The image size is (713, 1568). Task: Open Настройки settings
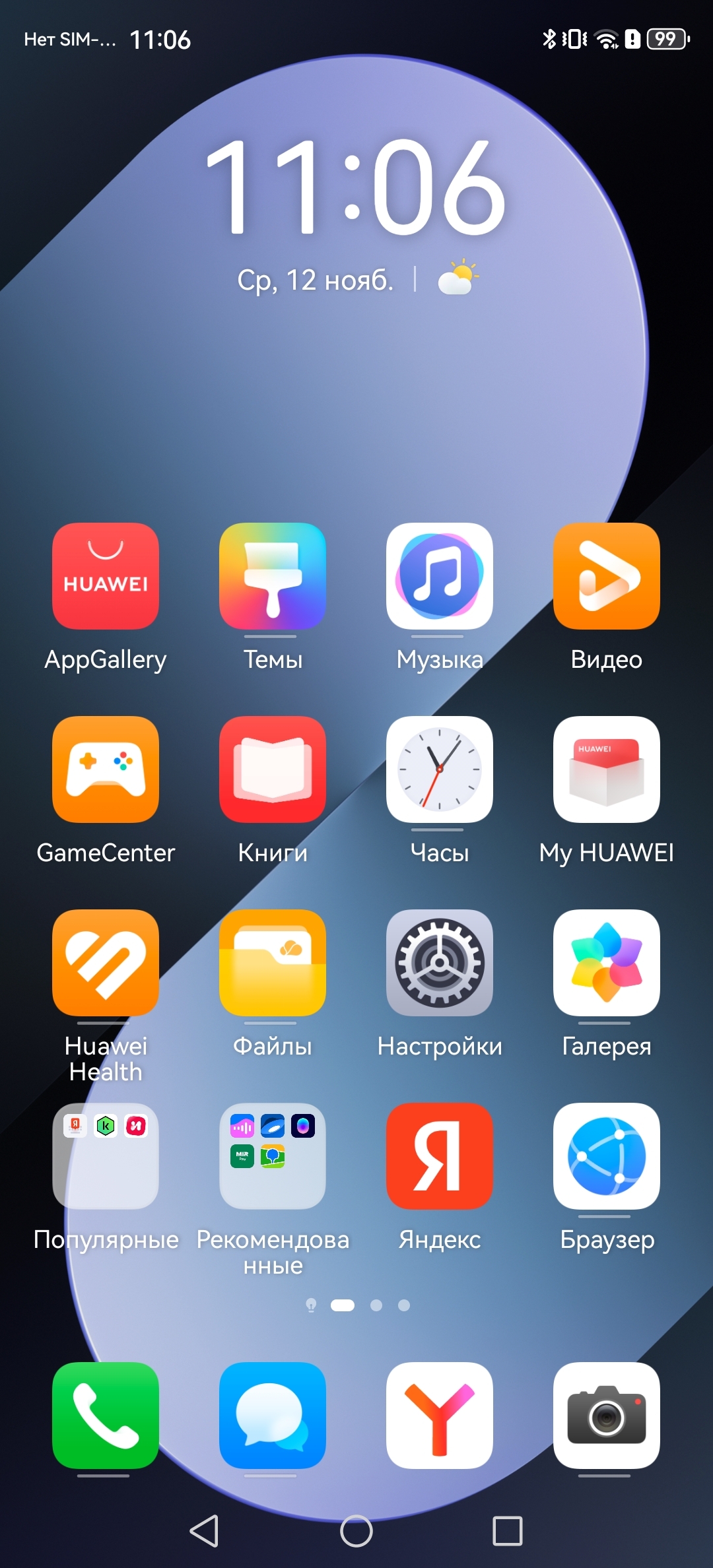point(440,962)
